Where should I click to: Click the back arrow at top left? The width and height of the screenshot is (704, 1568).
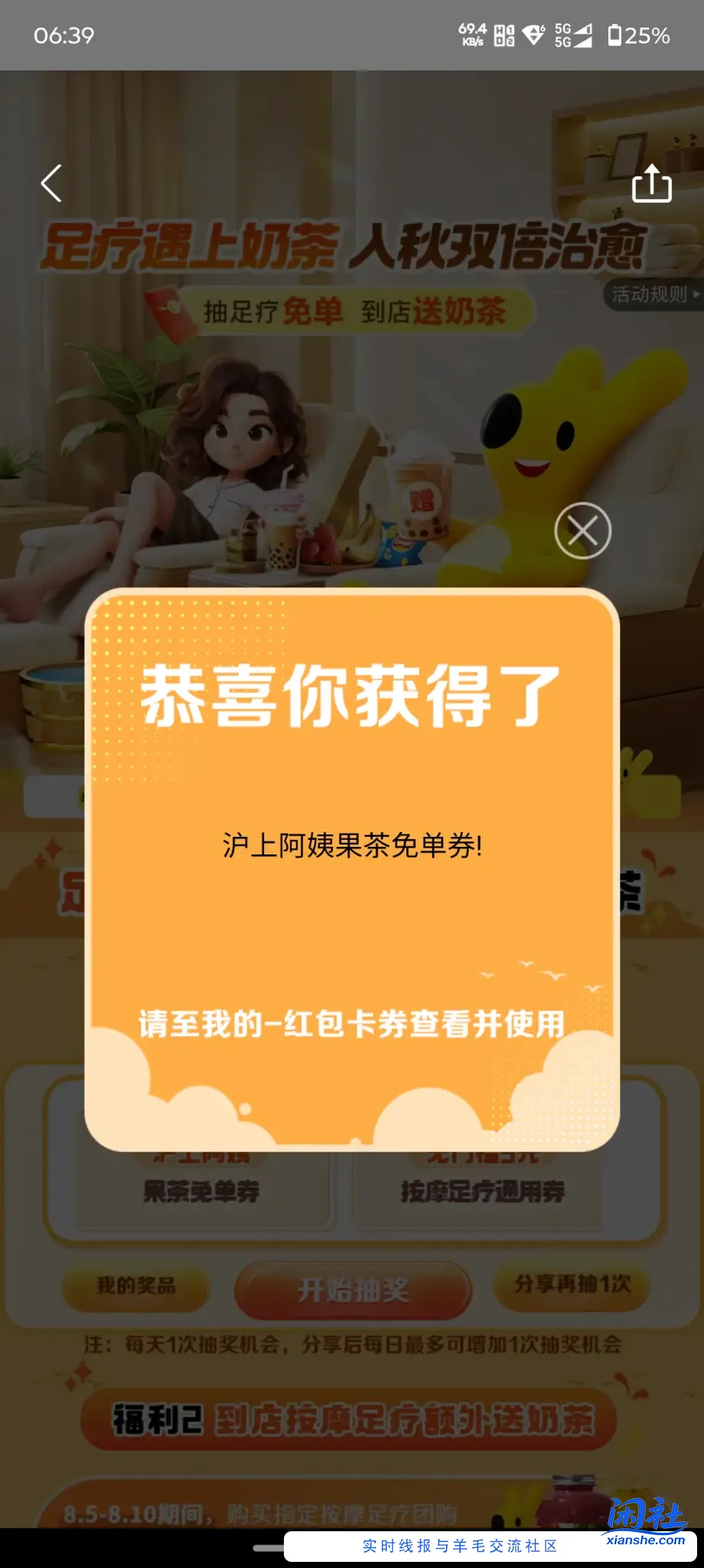coord(51,184)
